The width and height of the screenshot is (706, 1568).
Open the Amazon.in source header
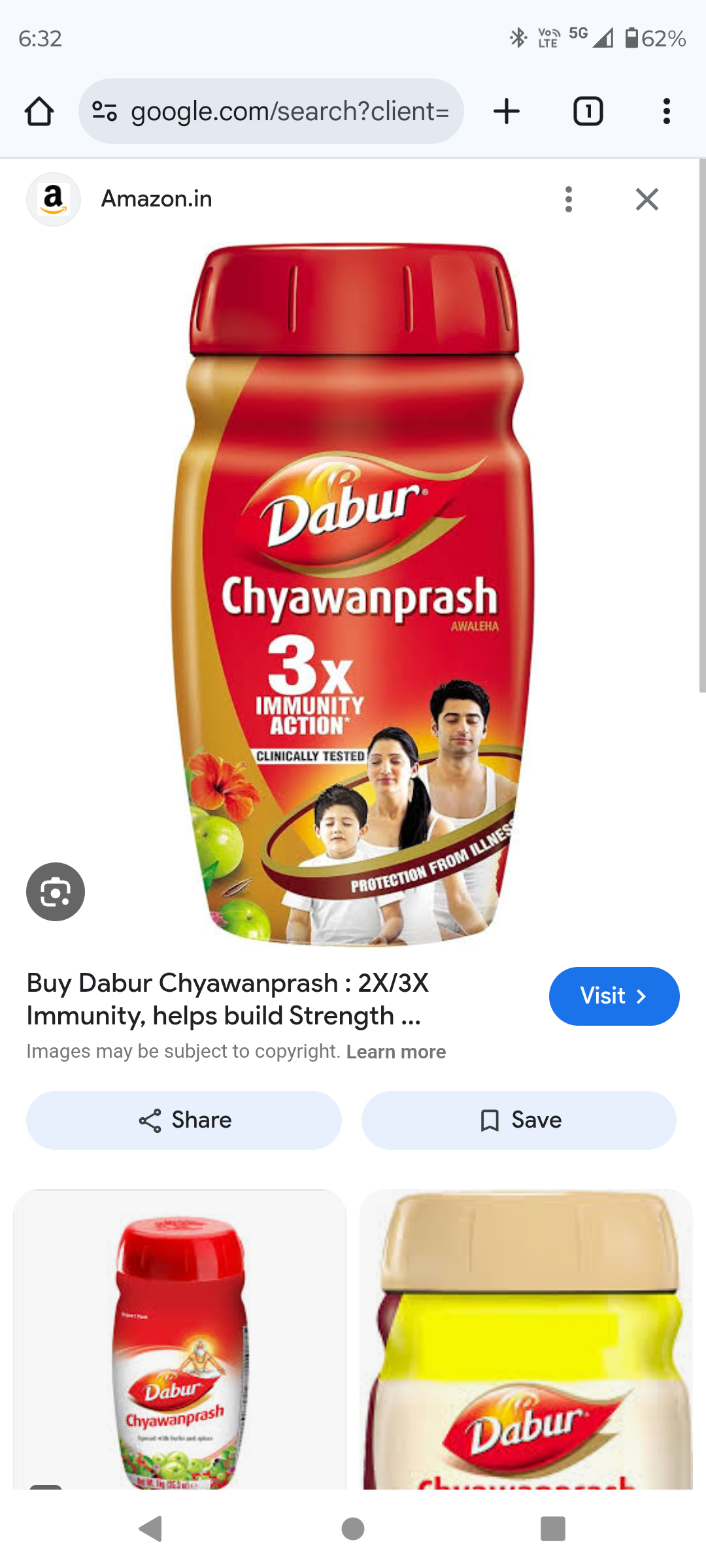[156, 199]
